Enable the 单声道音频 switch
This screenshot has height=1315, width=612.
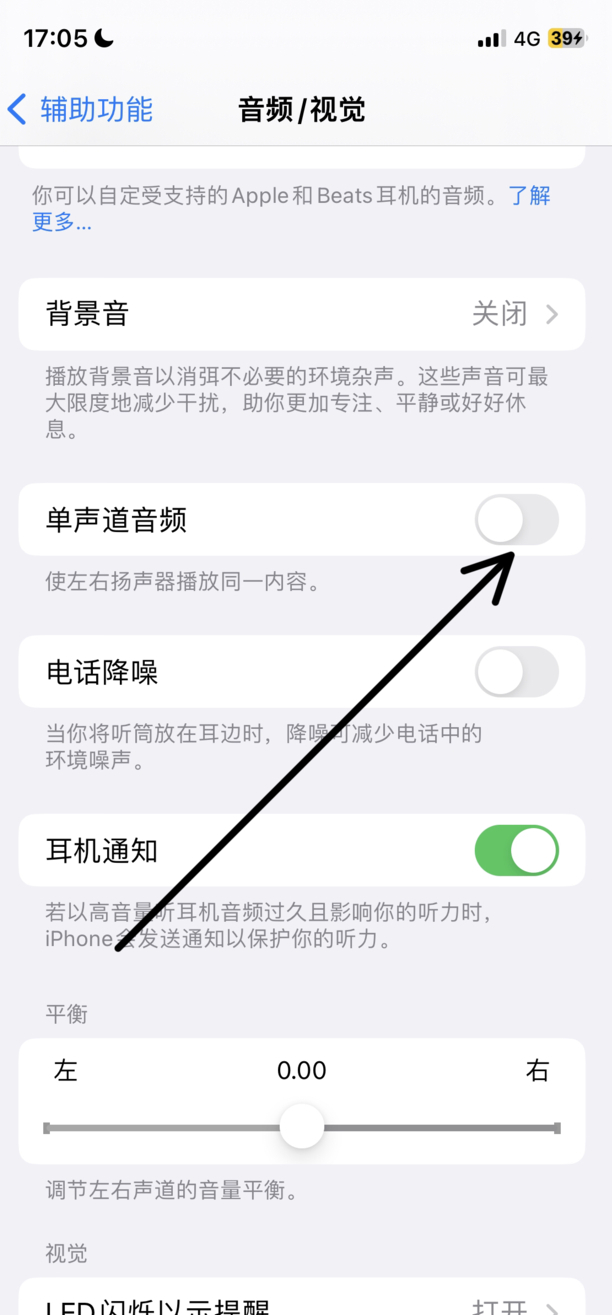(x=516, y=520)
